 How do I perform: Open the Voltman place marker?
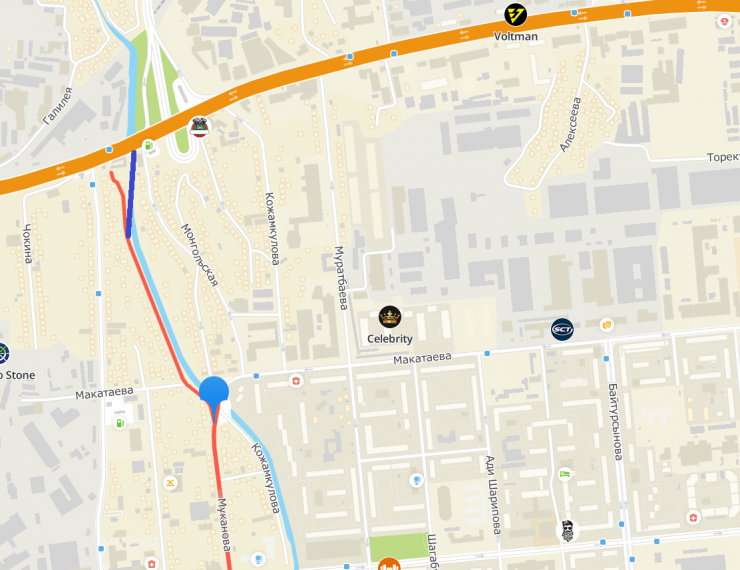(x=515, y=15)
